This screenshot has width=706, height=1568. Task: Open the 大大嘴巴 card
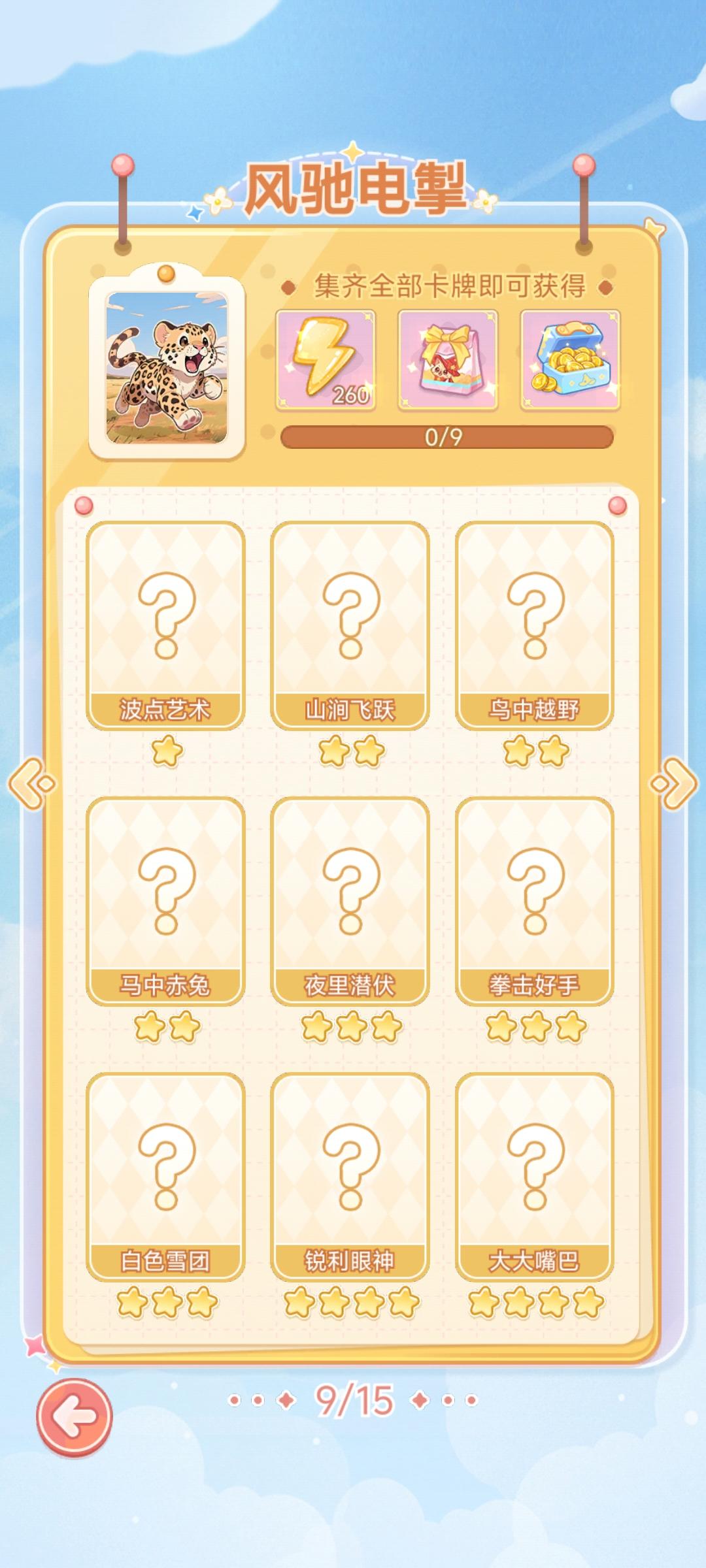[x=534, y=1177]
